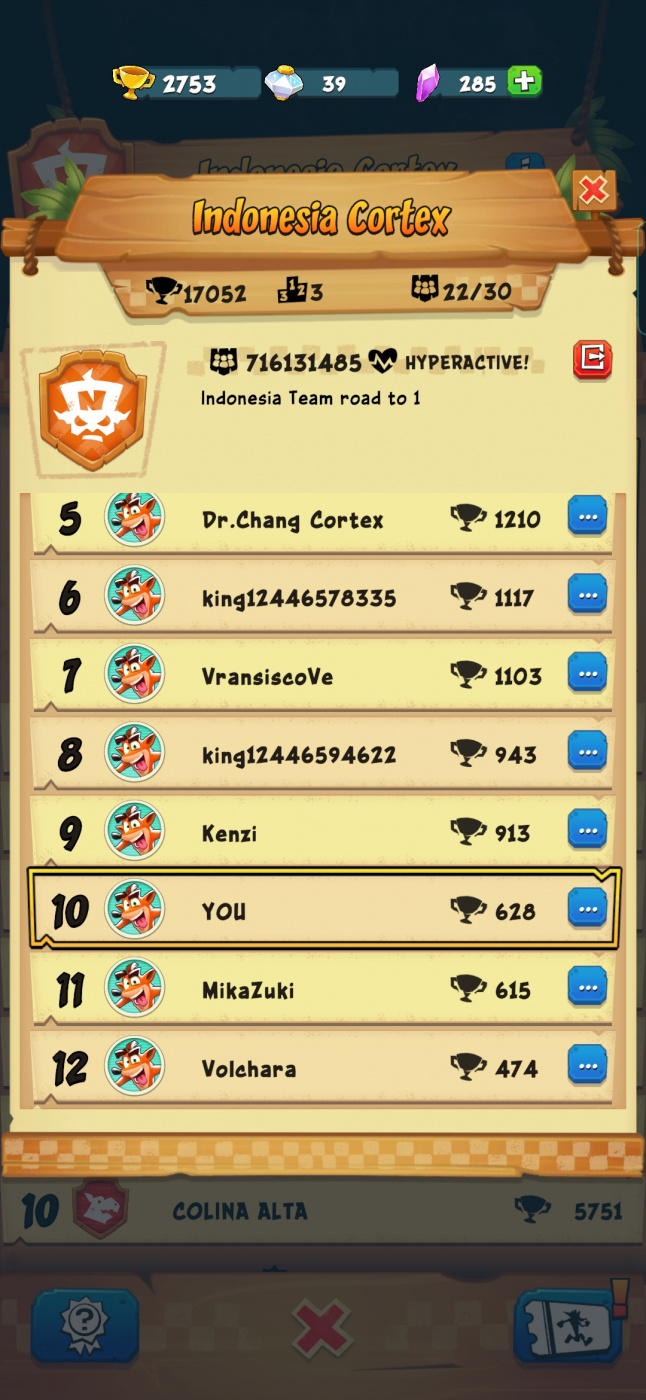Tap the red X button at bottom
The height and width of the screenshot is (1400, 646).
[x=322, y=1330]
